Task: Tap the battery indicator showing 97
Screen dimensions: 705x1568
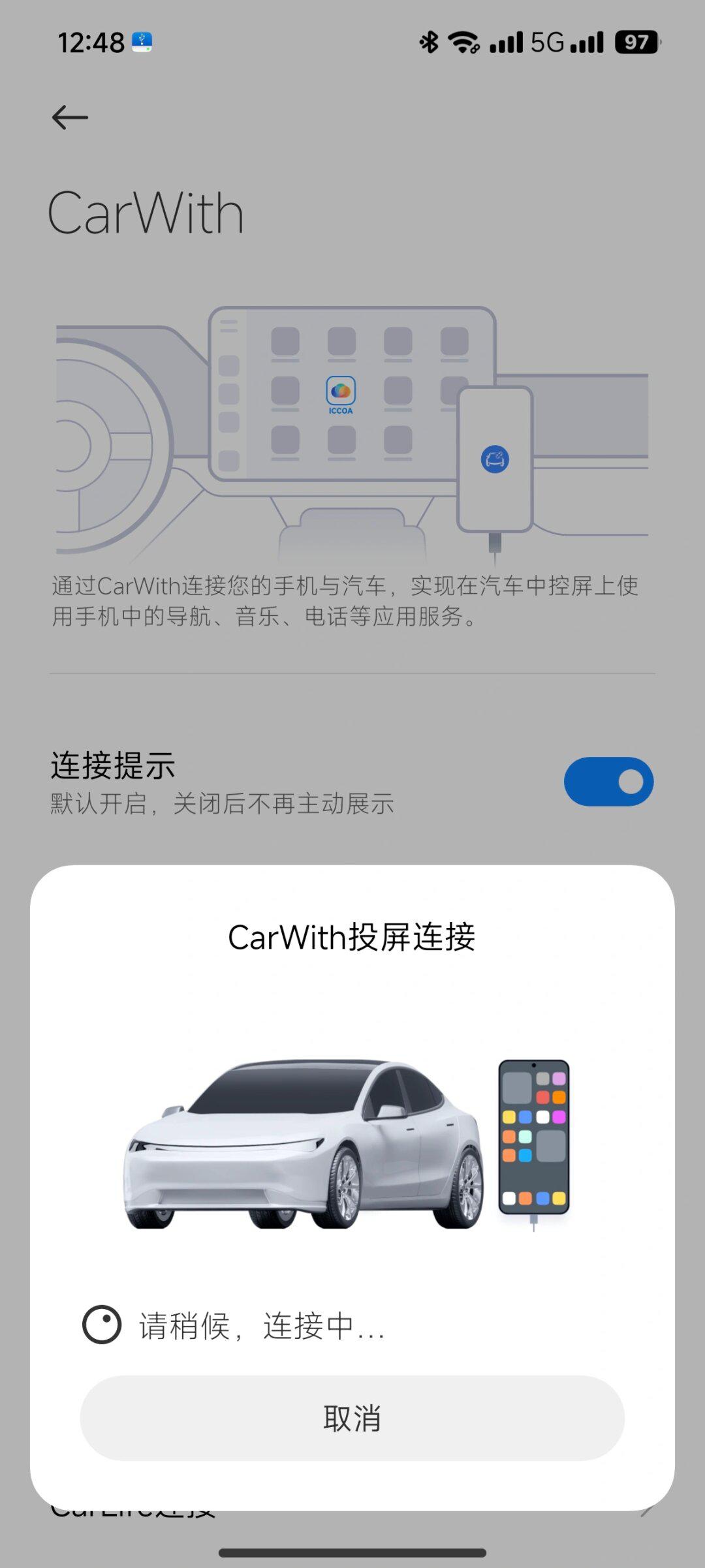Action: pyautogui.click(x=636, y=40)
